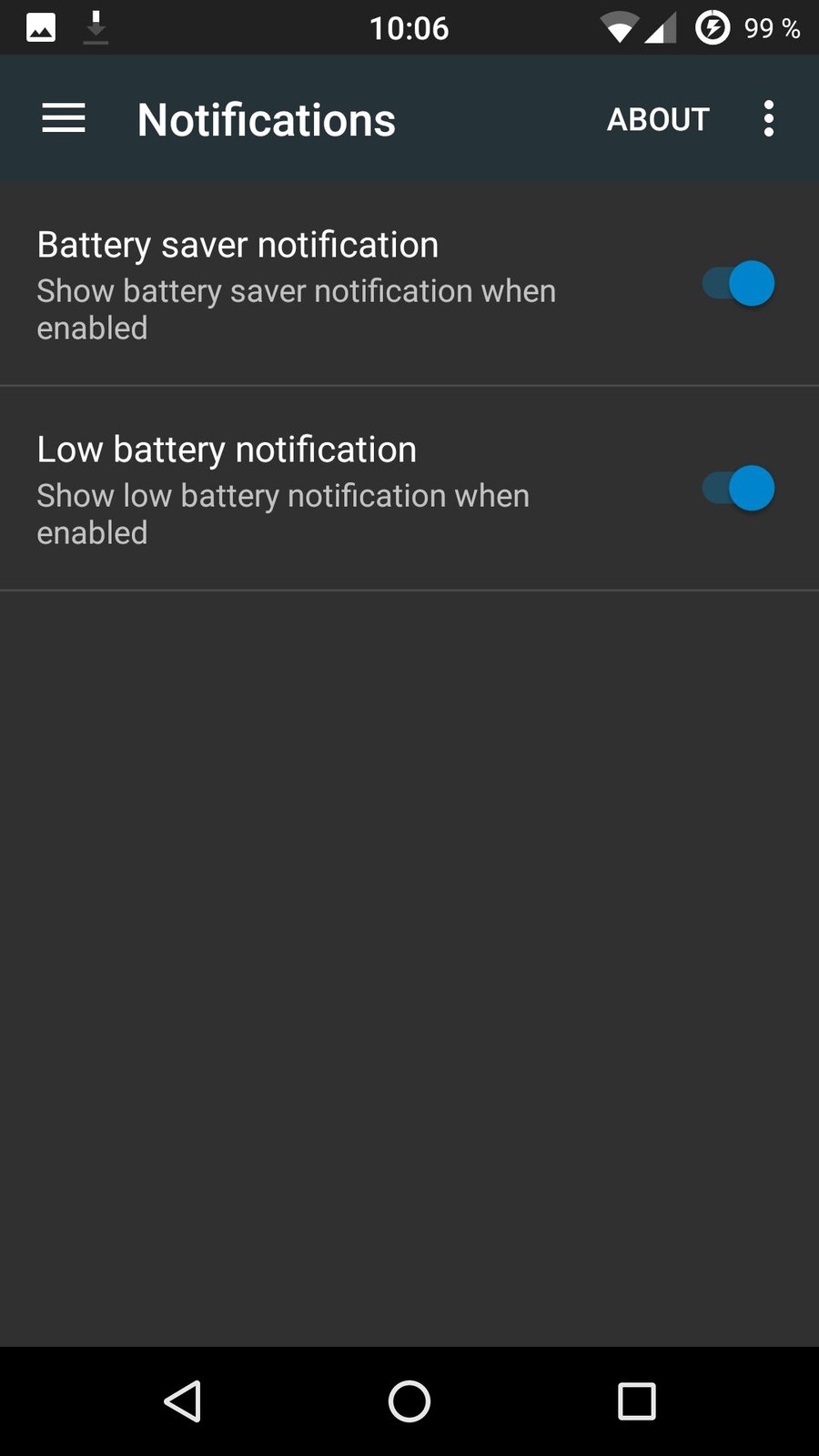Open recent apps from navigation bar
The image size is (819, 1456).
pyautogui.click(x=637, y=1401)
